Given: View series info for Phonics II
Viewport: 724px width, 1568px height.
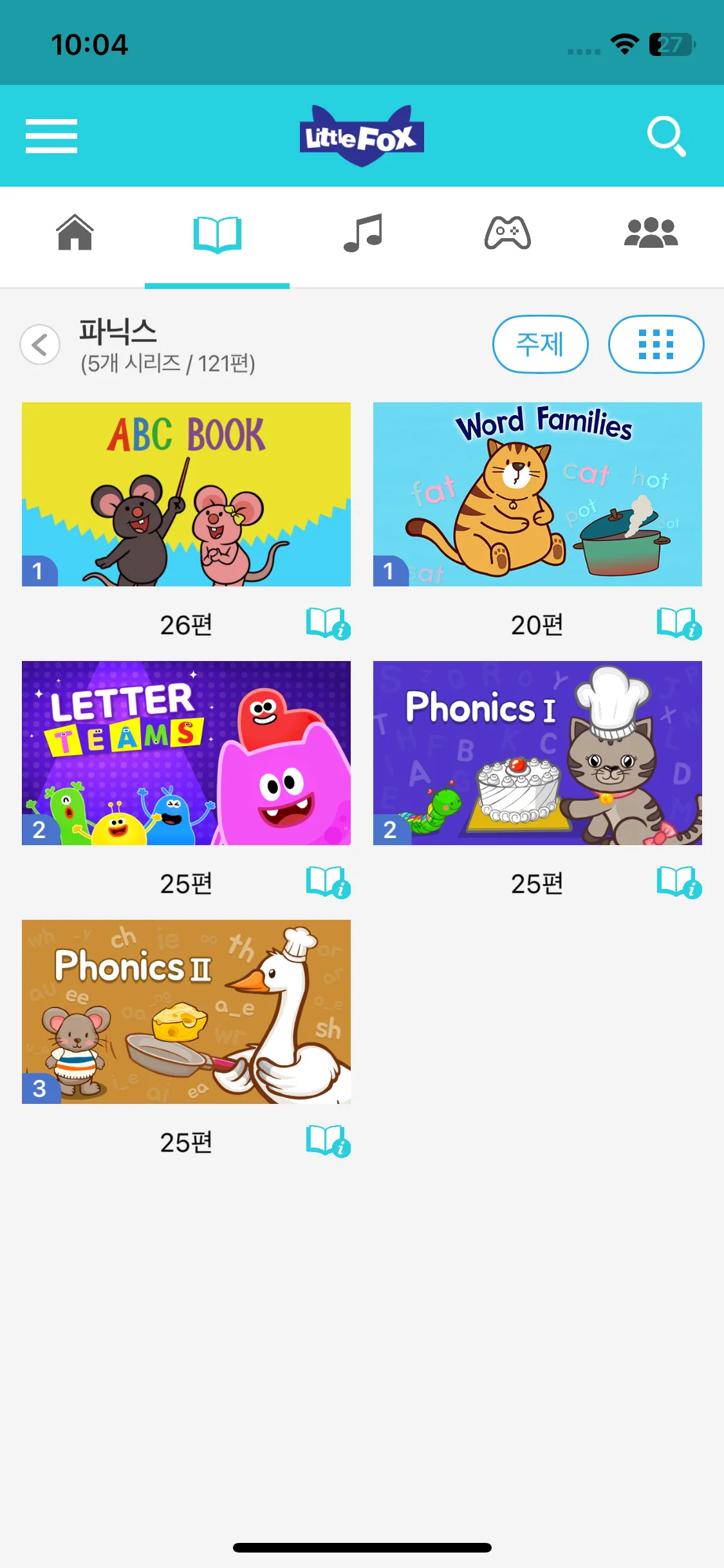Looking at the screenshot, I should click(x=328, y=1141).
